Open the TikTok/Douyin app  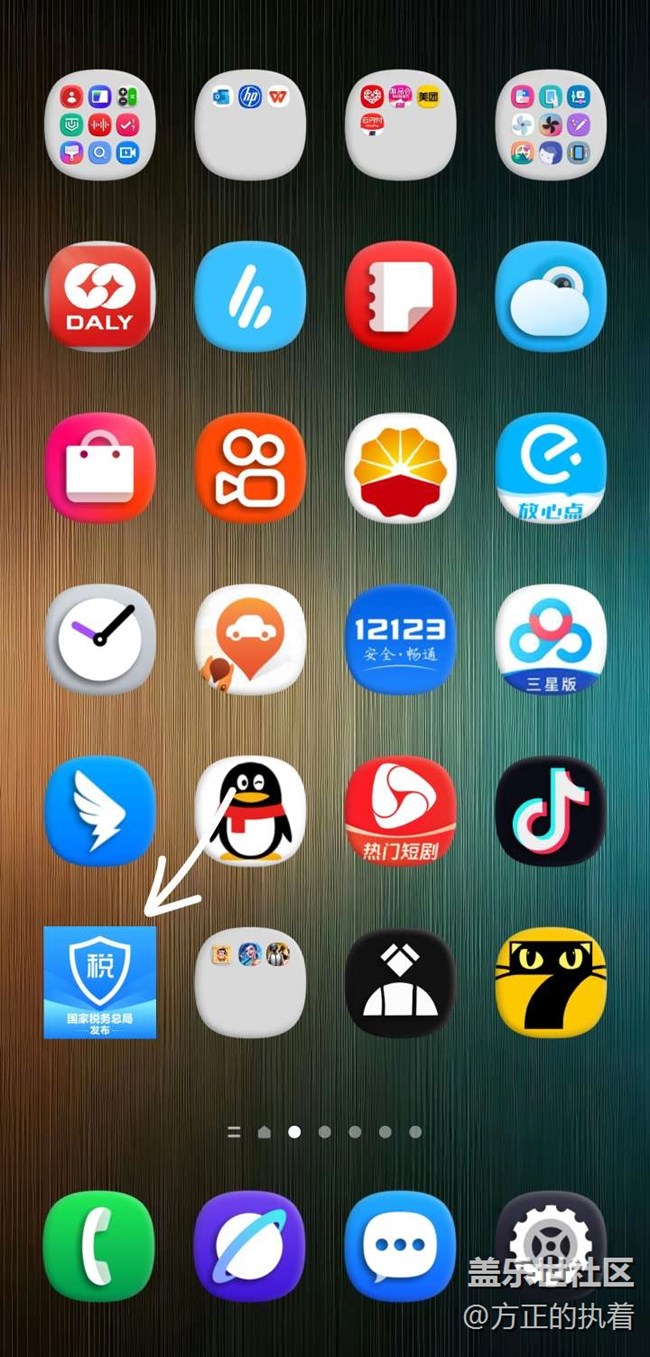click(551, 811)
